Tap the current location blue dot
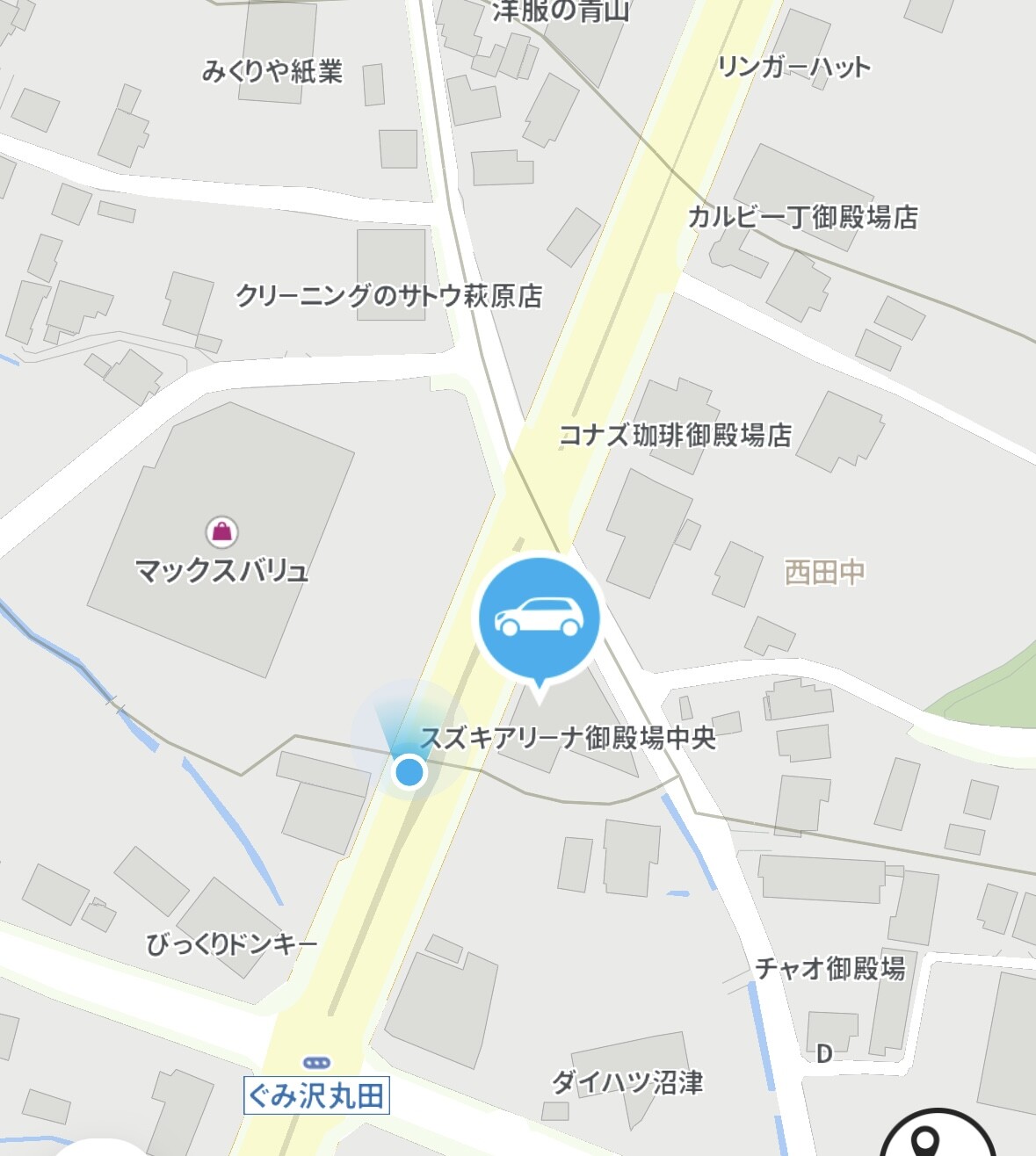Image resolution: width=1036 pixels, height=1156 pixels. click(409, 773)
